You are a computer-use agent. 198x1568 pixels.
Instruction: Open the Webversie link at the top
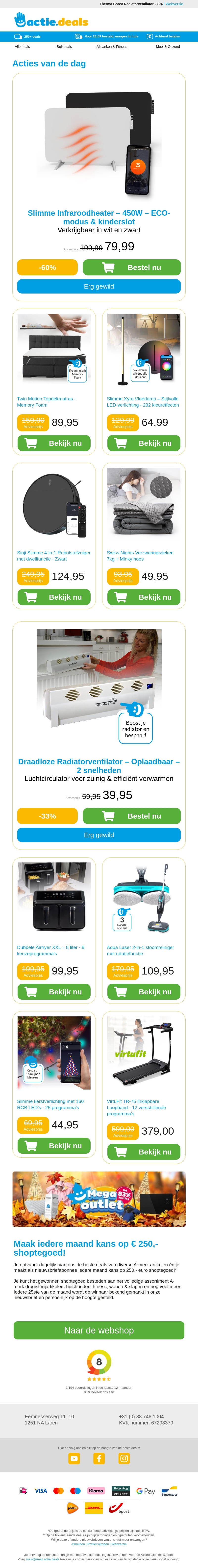[x=174, y=4]
